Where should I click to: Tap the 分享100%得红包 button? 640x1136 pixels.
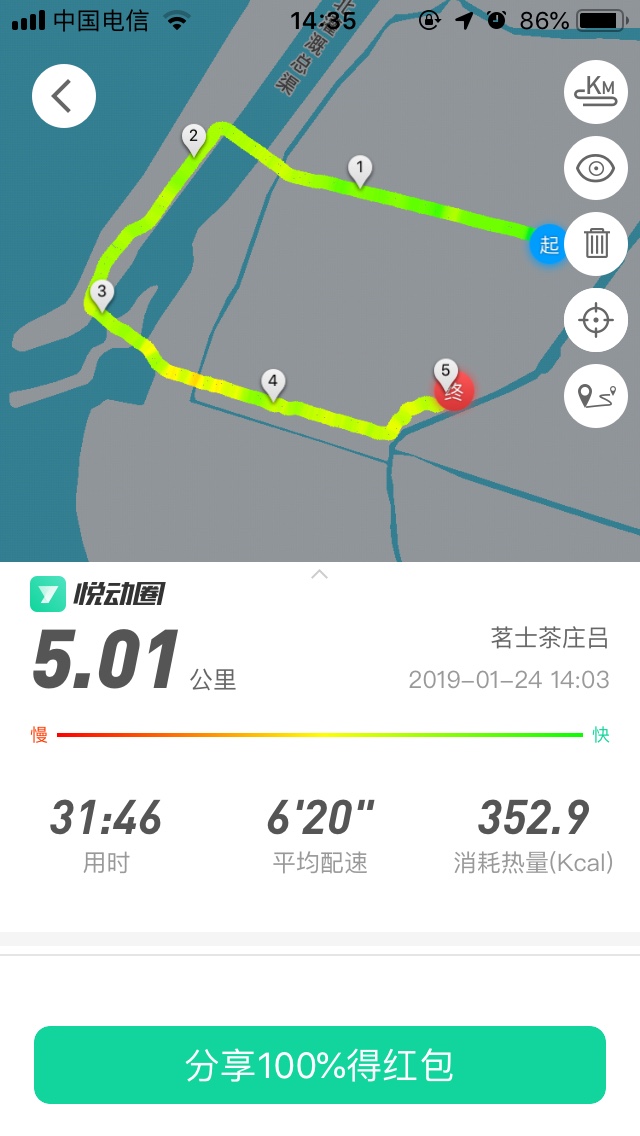pos(320,1065)
